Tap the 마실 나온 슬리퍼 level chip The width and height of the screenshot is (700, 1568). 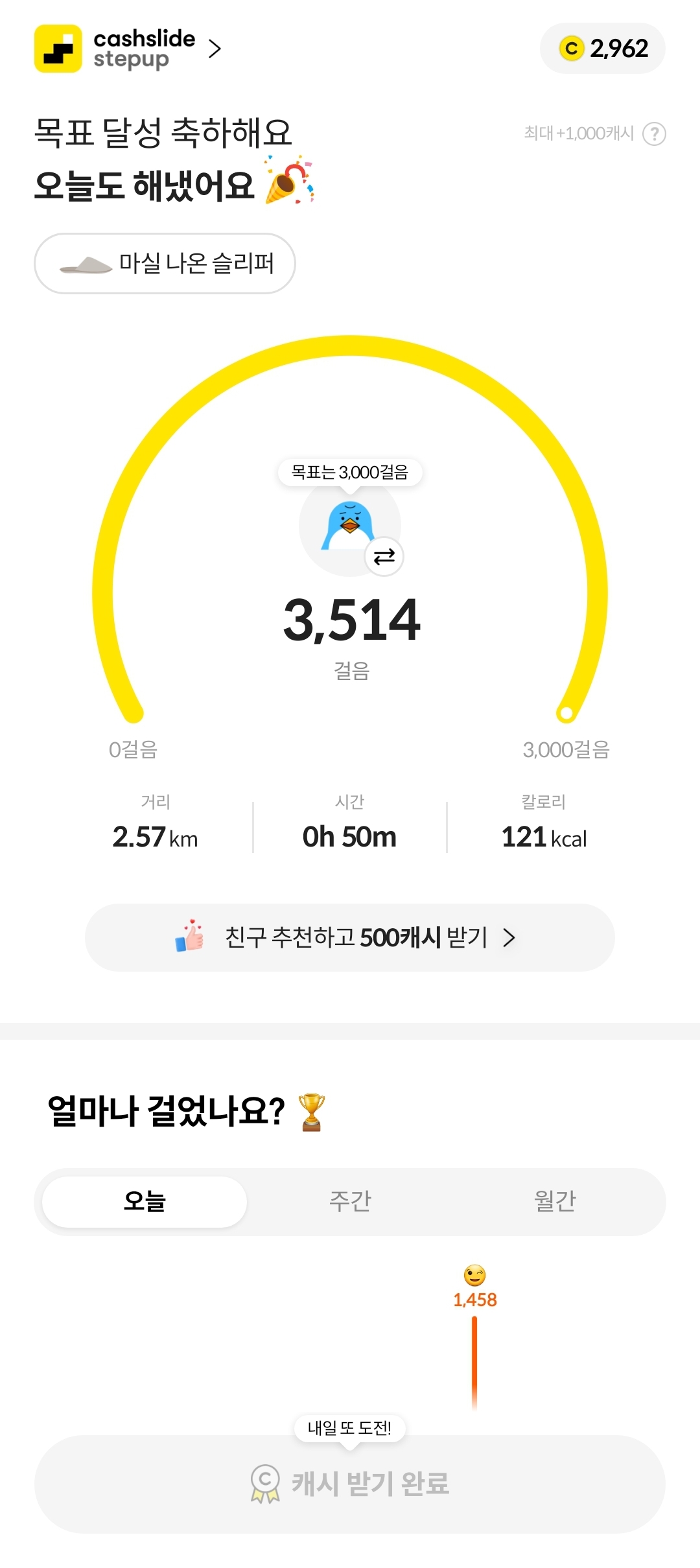pos(165,263)
